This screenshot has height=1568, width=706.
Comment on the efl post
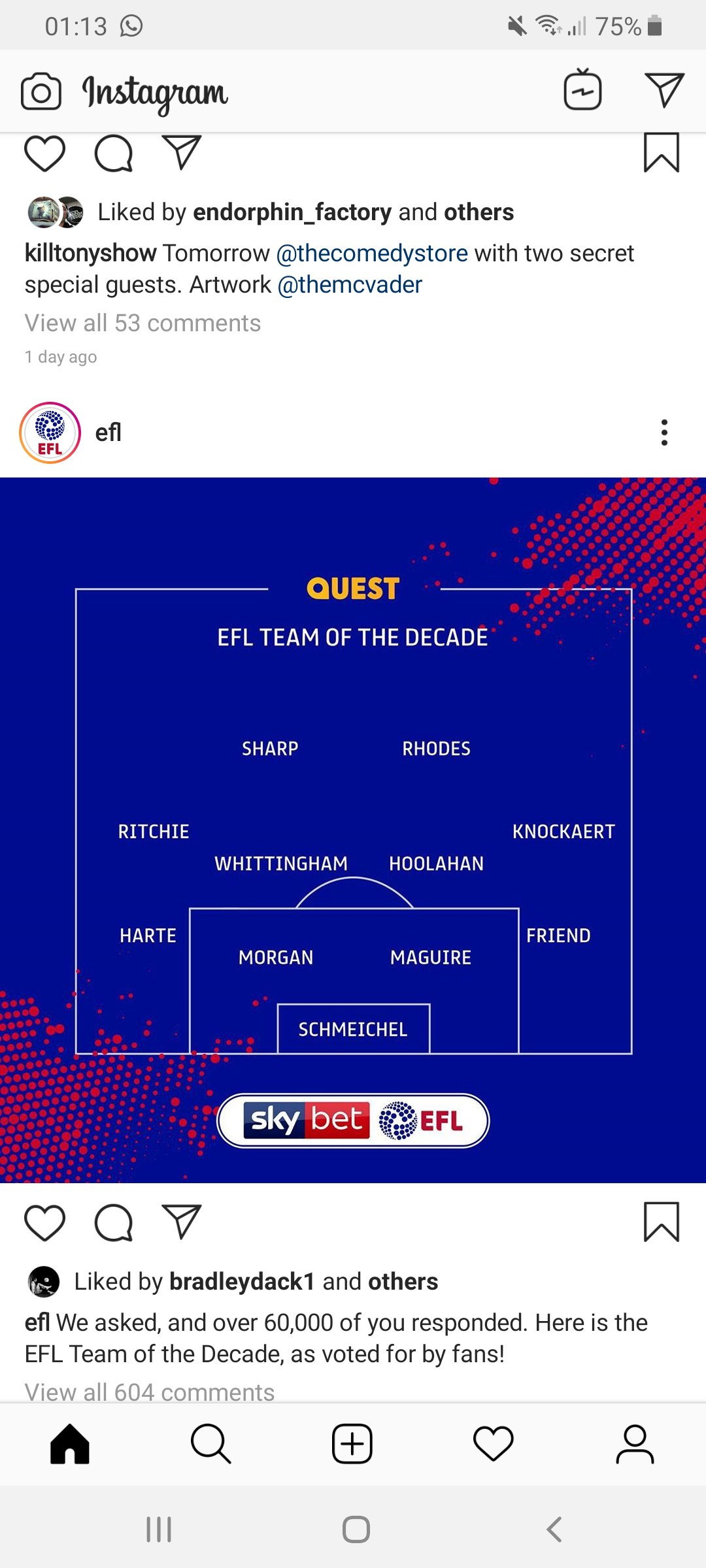(x=114, y=1222)
